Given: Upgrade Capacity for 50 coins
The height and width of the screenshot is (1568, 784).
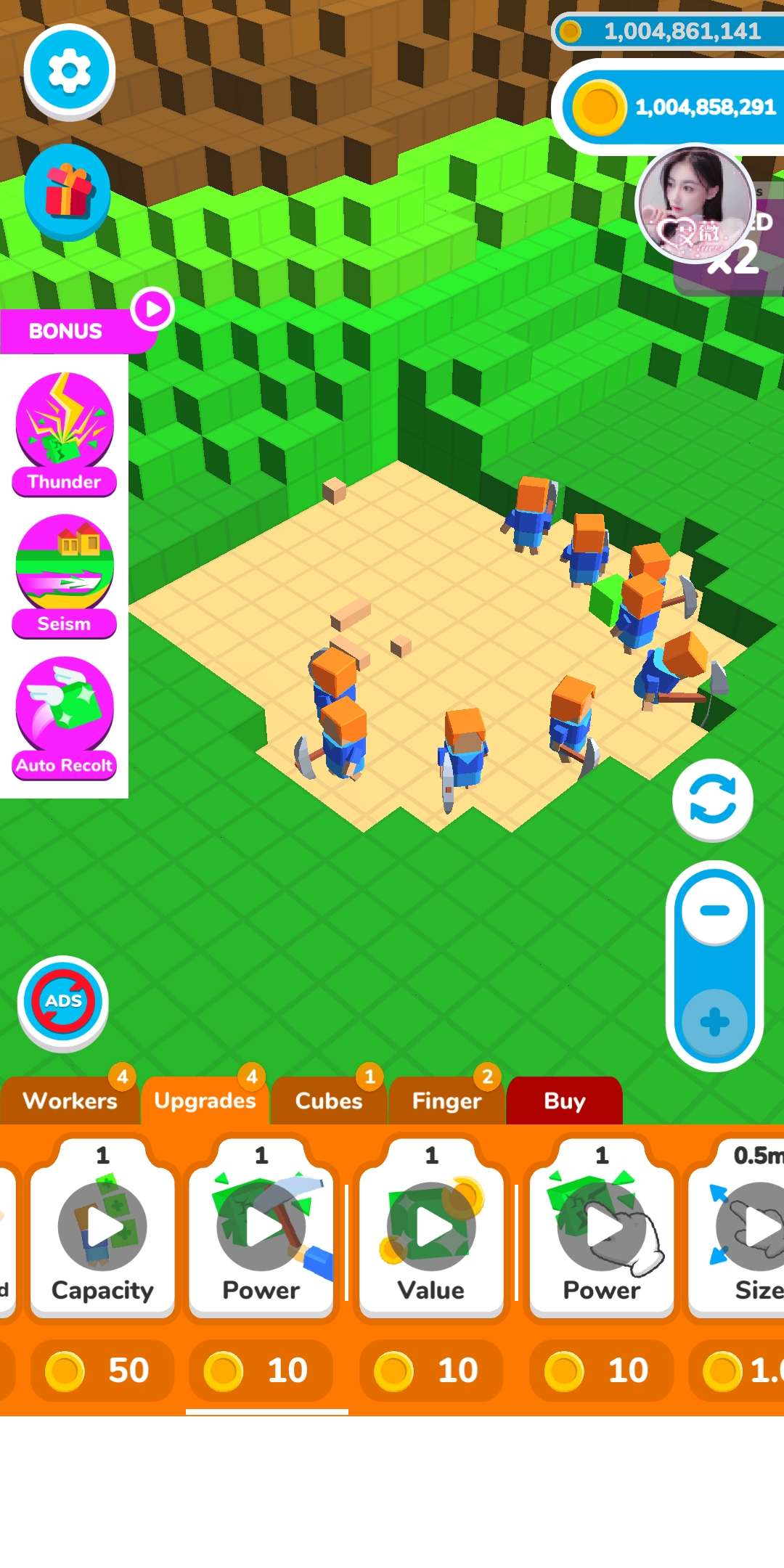Looking at the screenshot, I should (x=102, y=1370).
